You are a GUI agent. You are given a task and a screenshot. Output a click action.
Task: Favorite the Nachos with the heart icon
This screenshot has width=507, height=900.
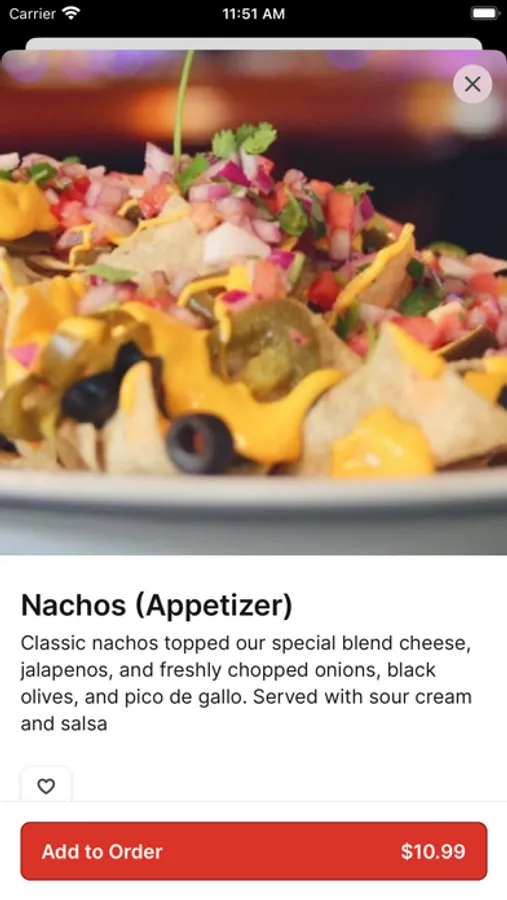[46, 785]
